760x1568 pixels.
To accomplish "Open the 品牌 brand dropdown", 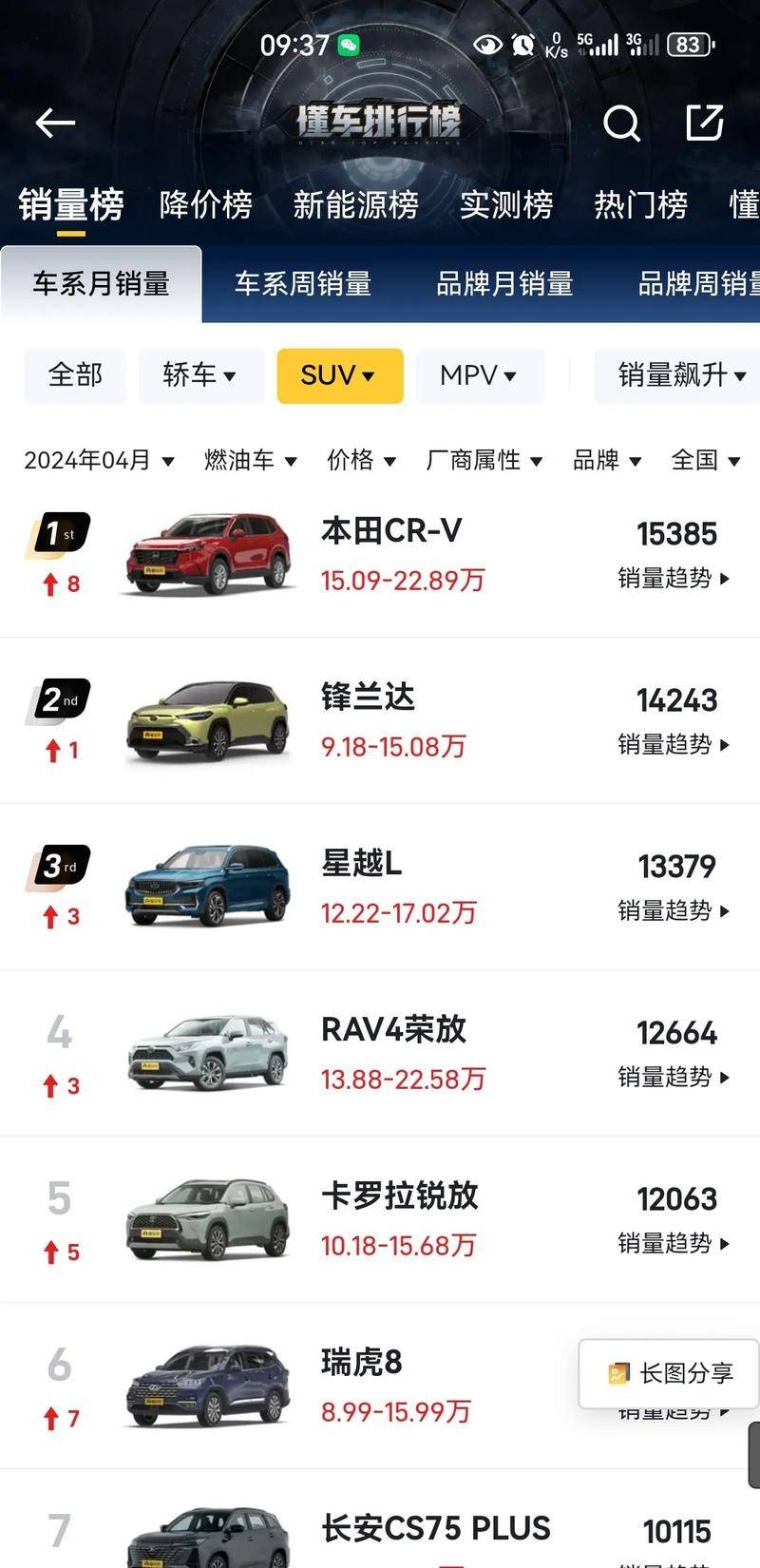I will click(x=608, y=460).
